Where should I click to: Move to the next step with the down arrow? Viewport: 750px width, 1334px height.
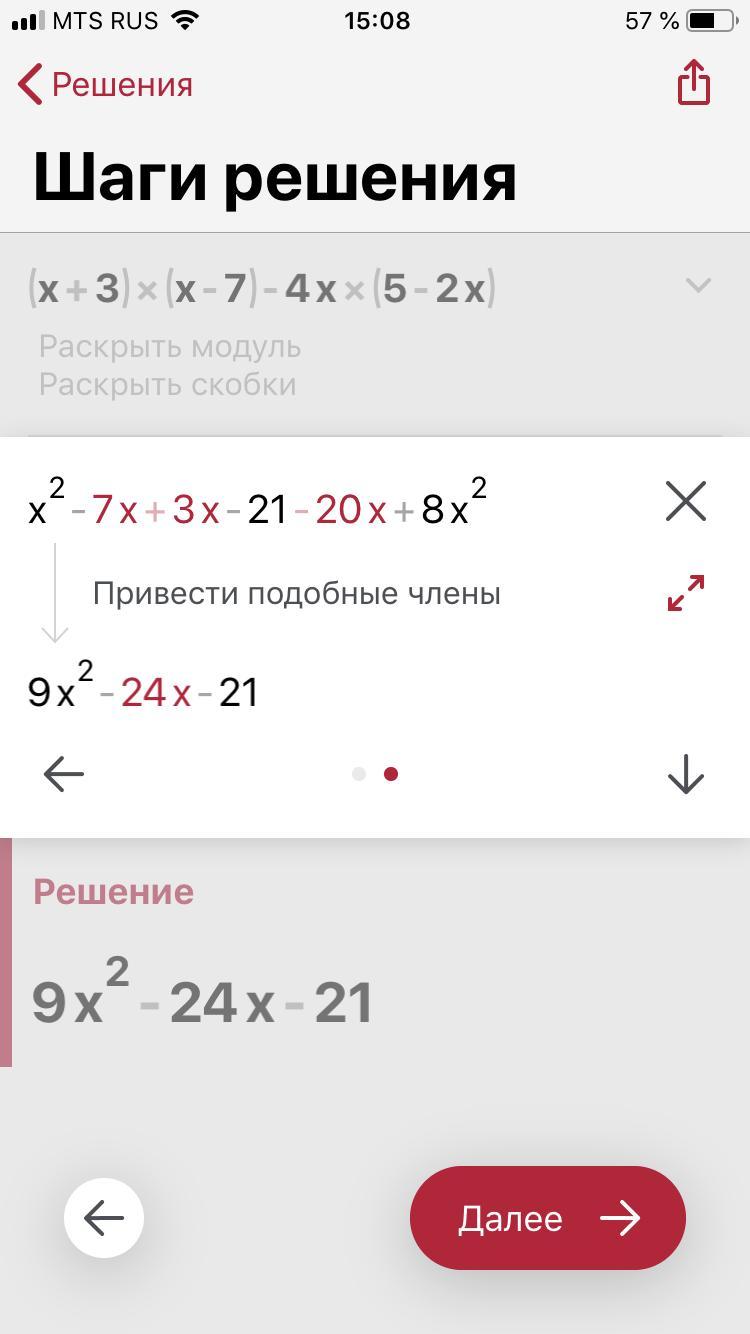point(686,774)
